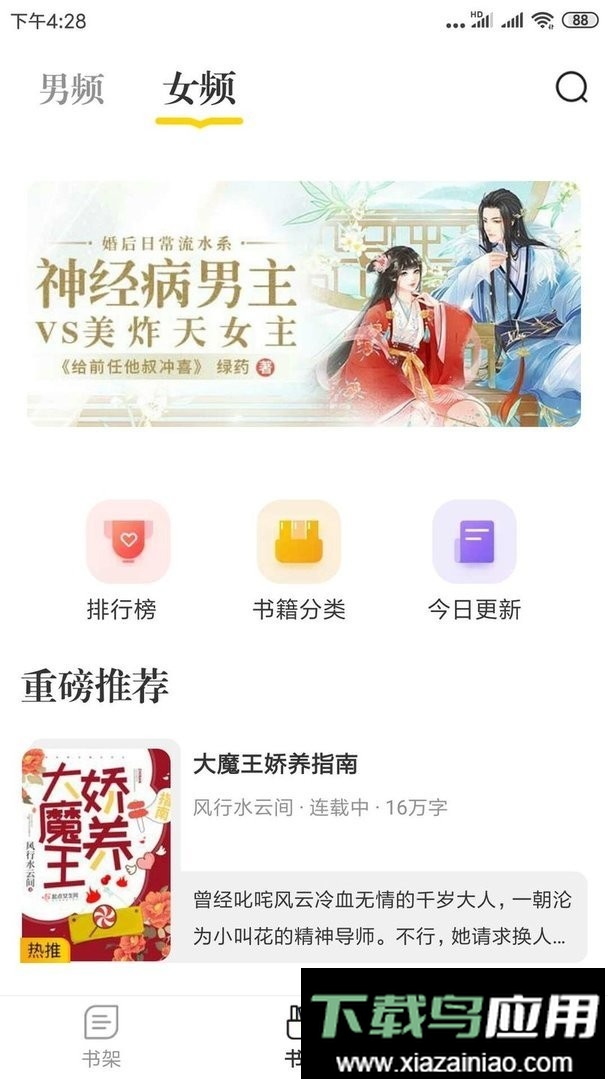Open 书籍分类 categories

[x=298, y=560]
